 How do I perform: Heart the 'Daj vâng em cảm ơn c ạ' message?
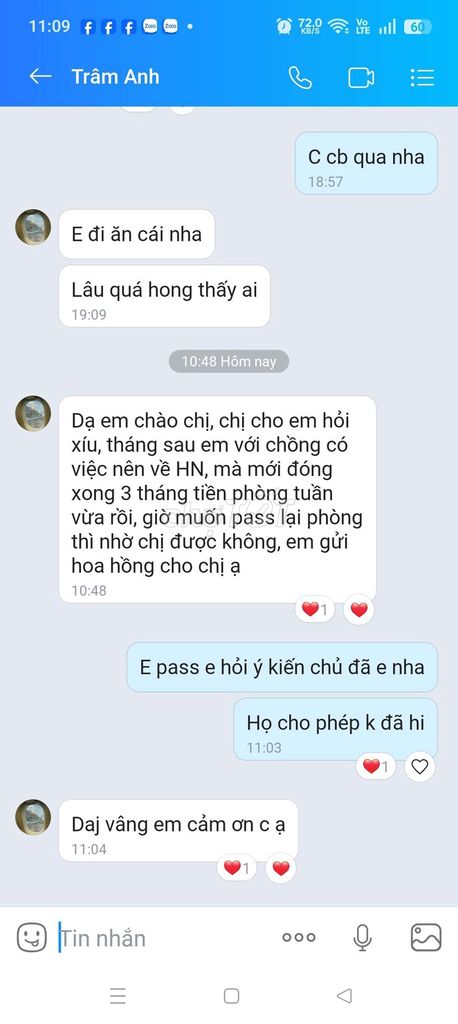tap(281, 868)
